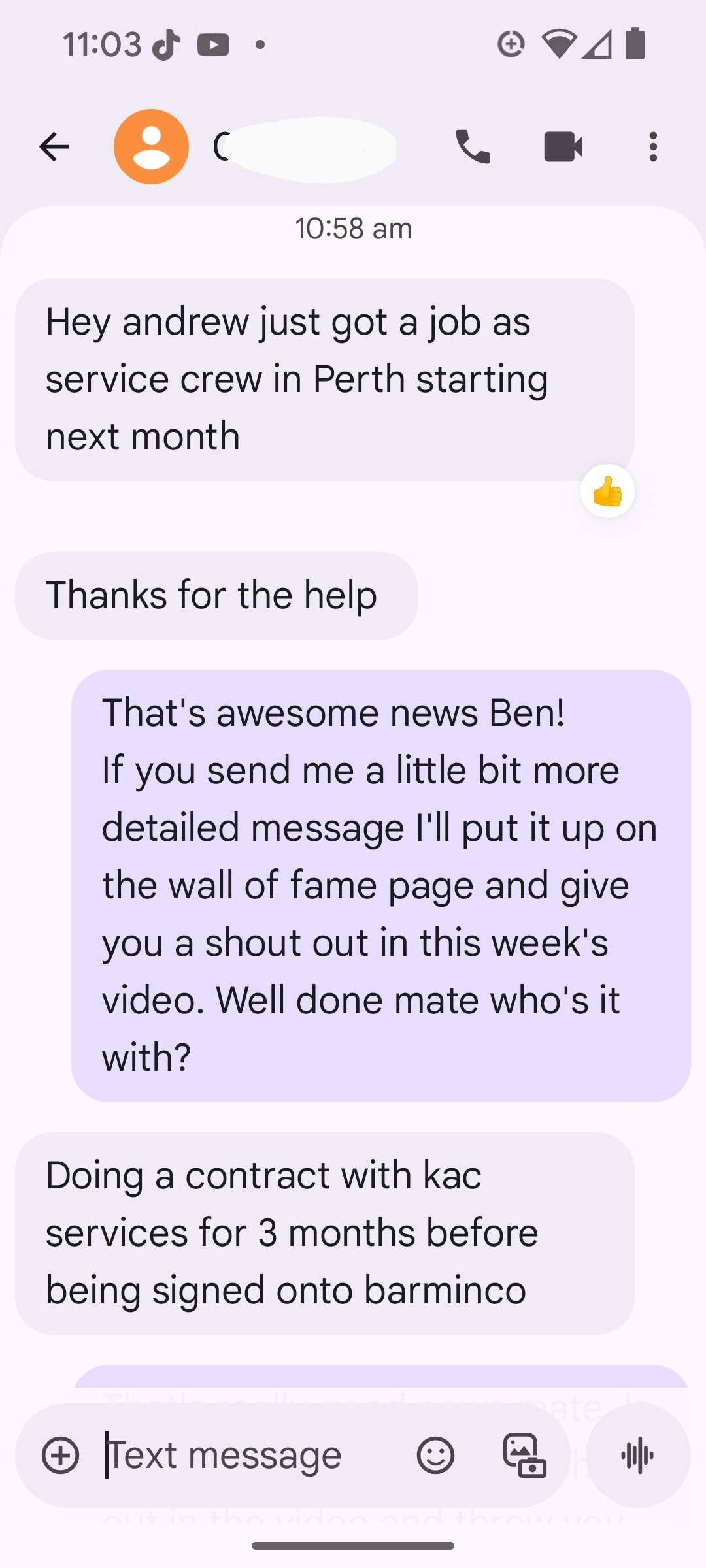The height and width of the screenshot is (1568, 706).
Task: Start a video call
Action: pos(563,146)
